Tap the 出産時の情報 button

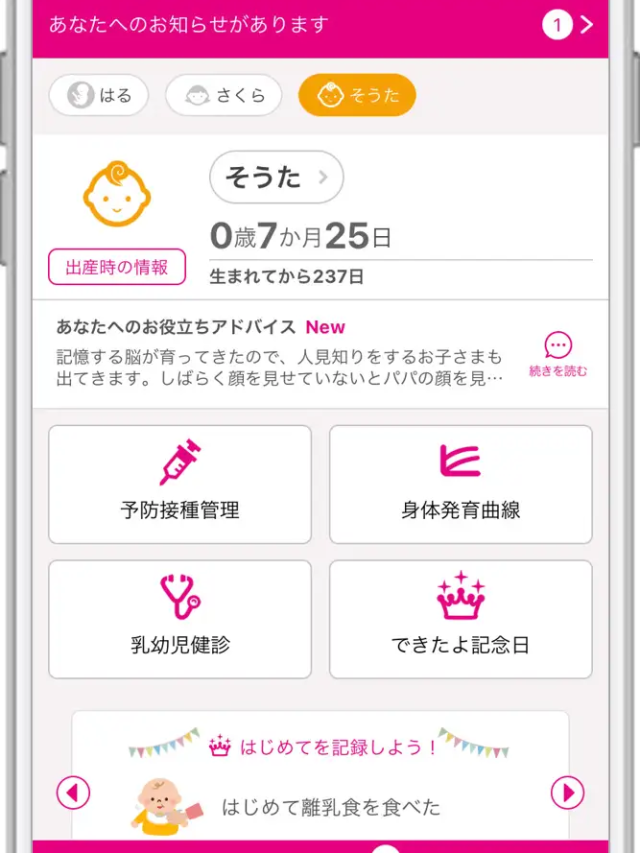[117, 267]
